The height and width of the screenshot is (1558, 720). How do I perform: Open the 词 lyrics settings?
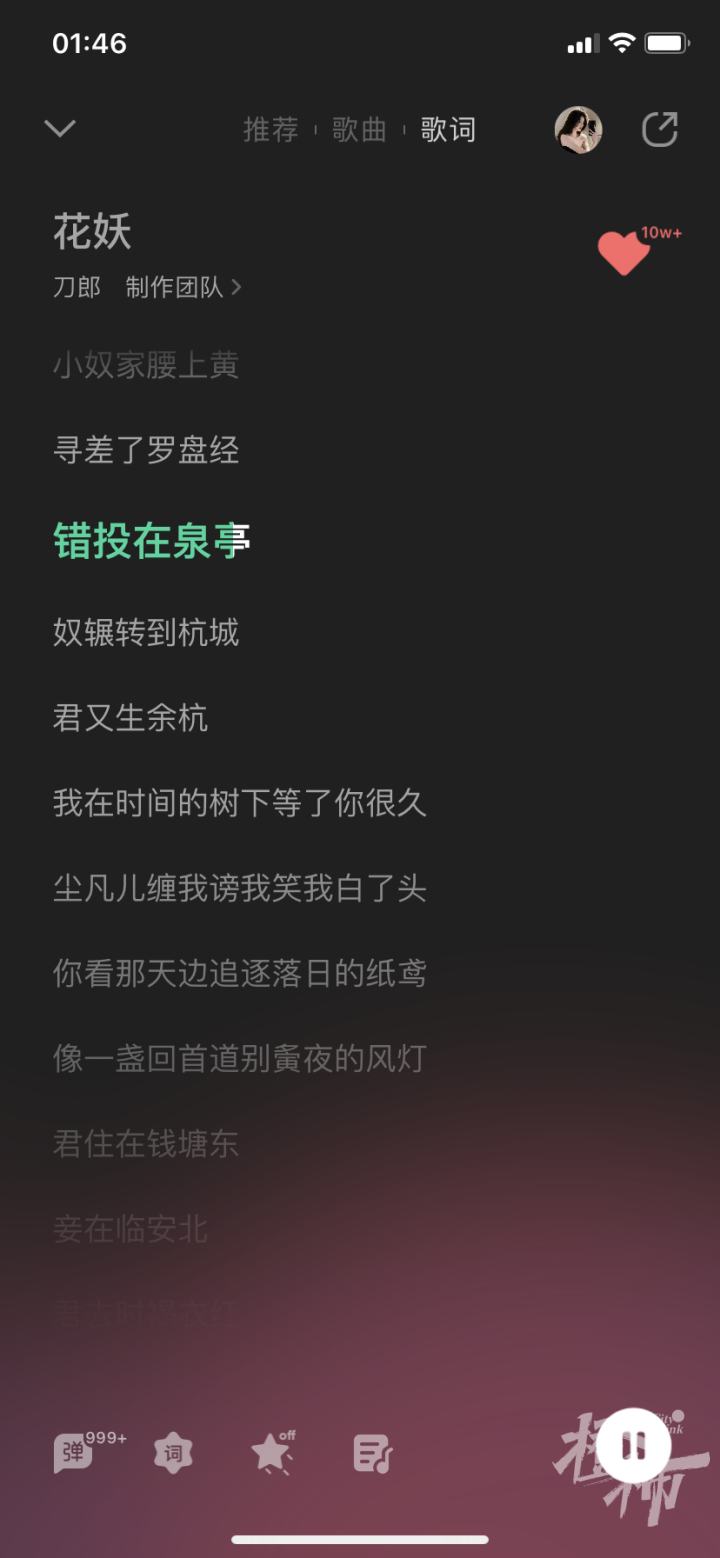(x=173, y=1453)
